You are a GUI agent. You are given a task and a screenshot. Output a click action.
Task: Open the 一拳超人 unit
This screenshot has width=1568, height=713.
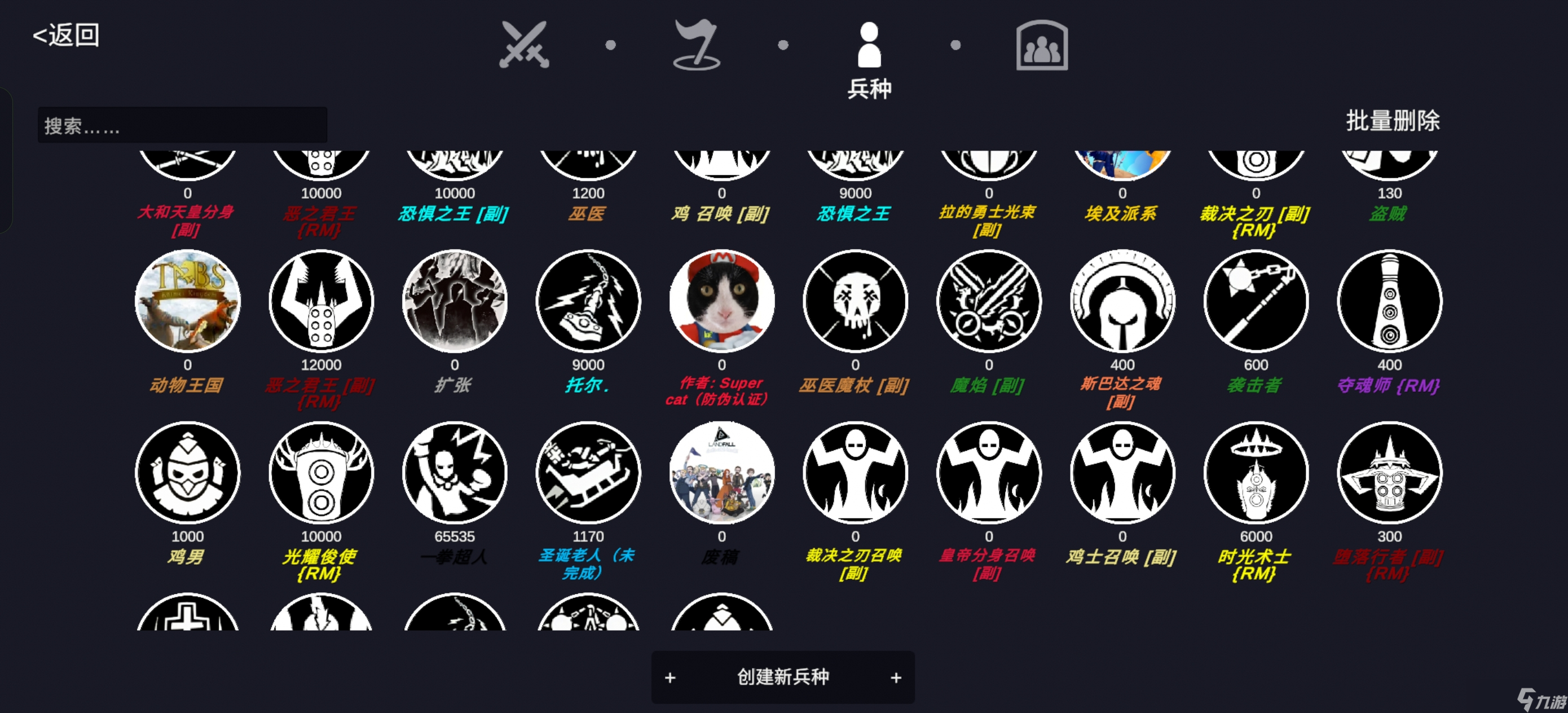pyautogui.click(x=455, y=473)
